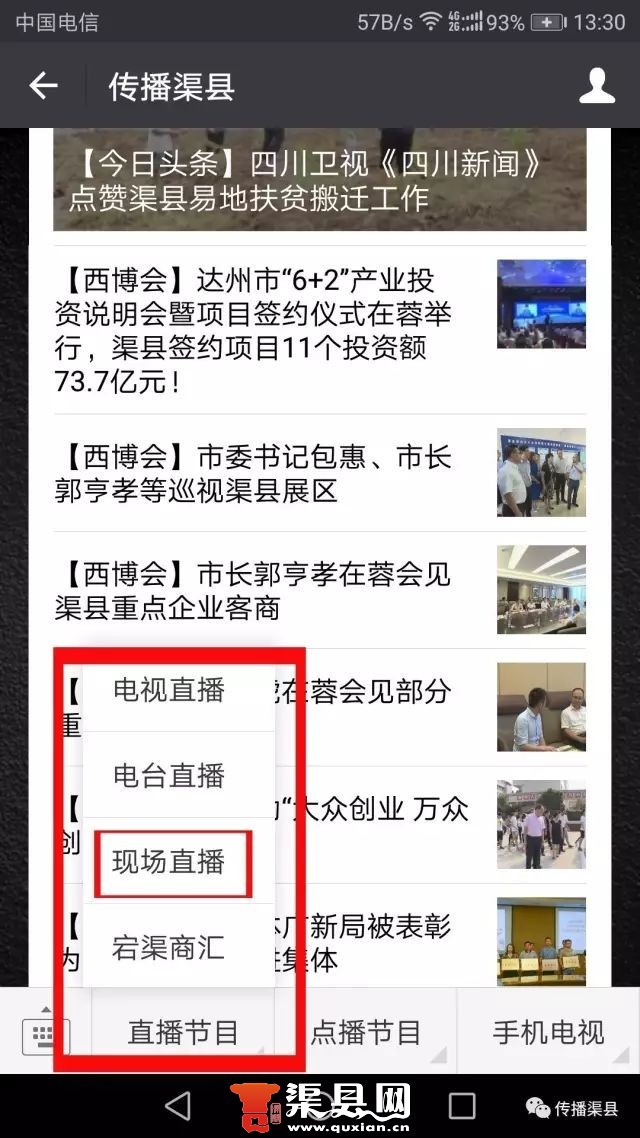Expand the 点播节目 bottom menu

[x=366, y=1032]
